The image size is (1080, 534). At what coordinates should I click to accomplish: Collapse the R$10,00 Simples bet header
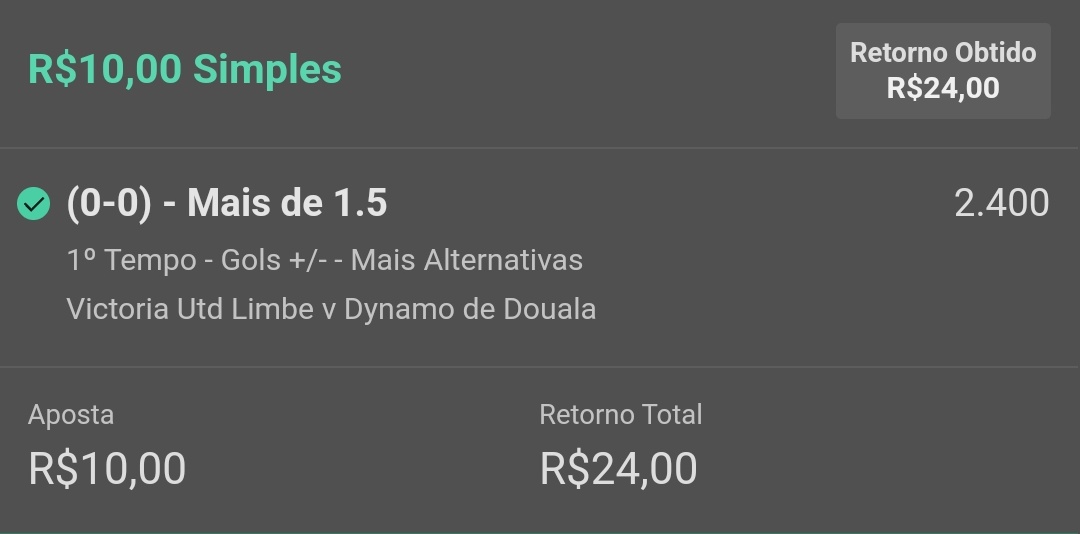point(185,70)
